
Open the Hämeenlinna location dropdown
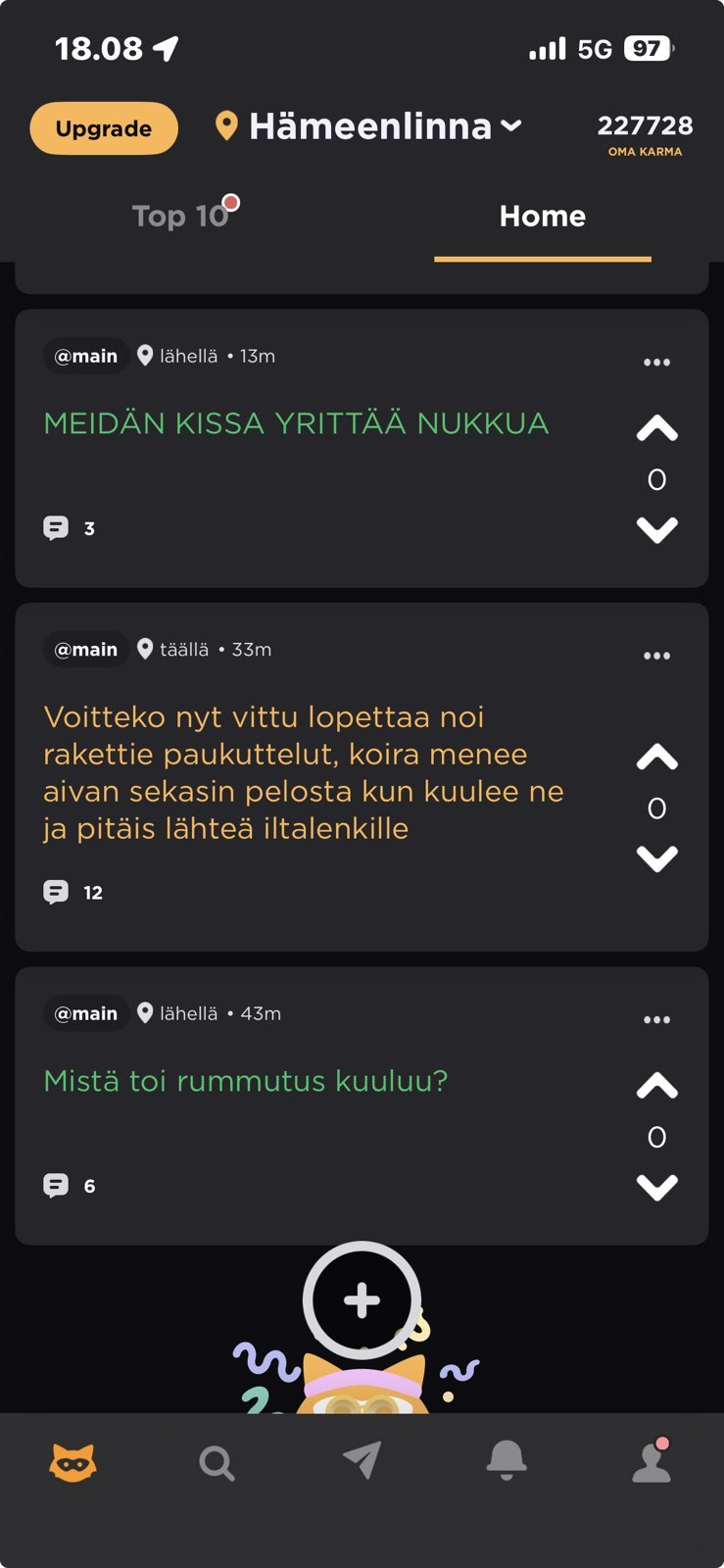369,126
